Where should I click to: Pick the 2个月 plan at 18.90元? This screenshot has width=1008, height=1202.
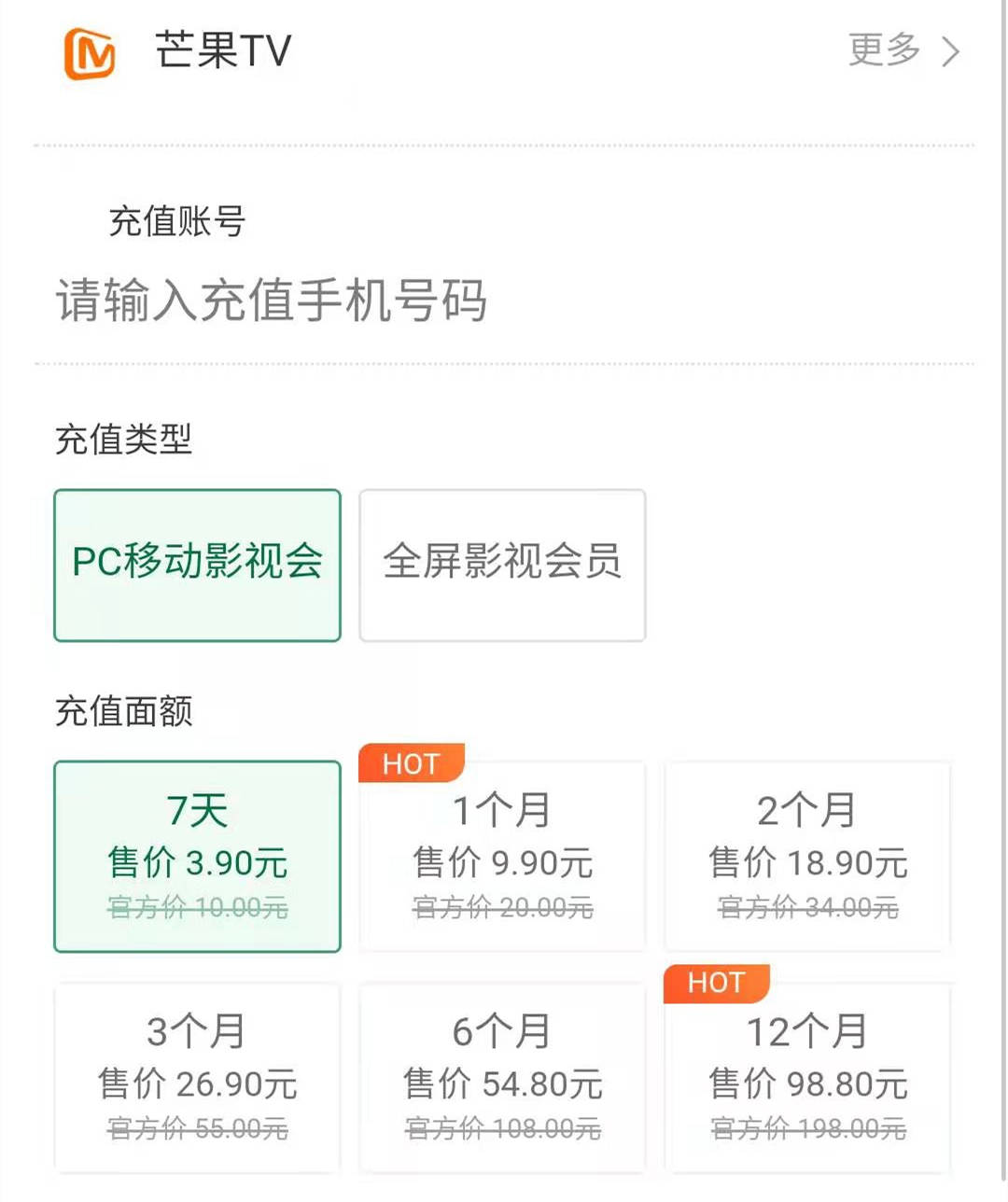click(x=807, y=856)
